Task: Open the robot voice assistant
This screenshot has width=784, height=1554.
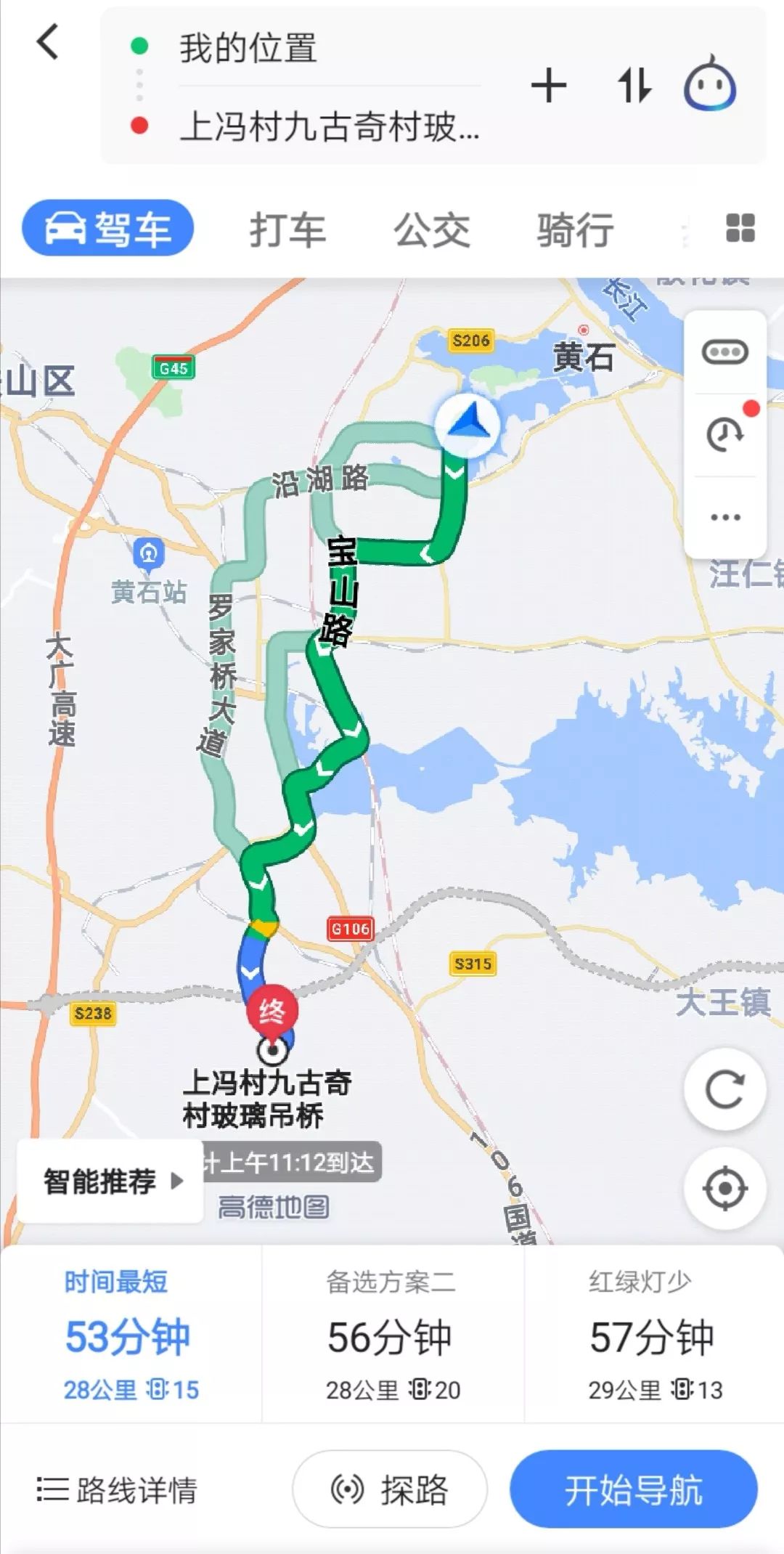Action: [710, 85]
